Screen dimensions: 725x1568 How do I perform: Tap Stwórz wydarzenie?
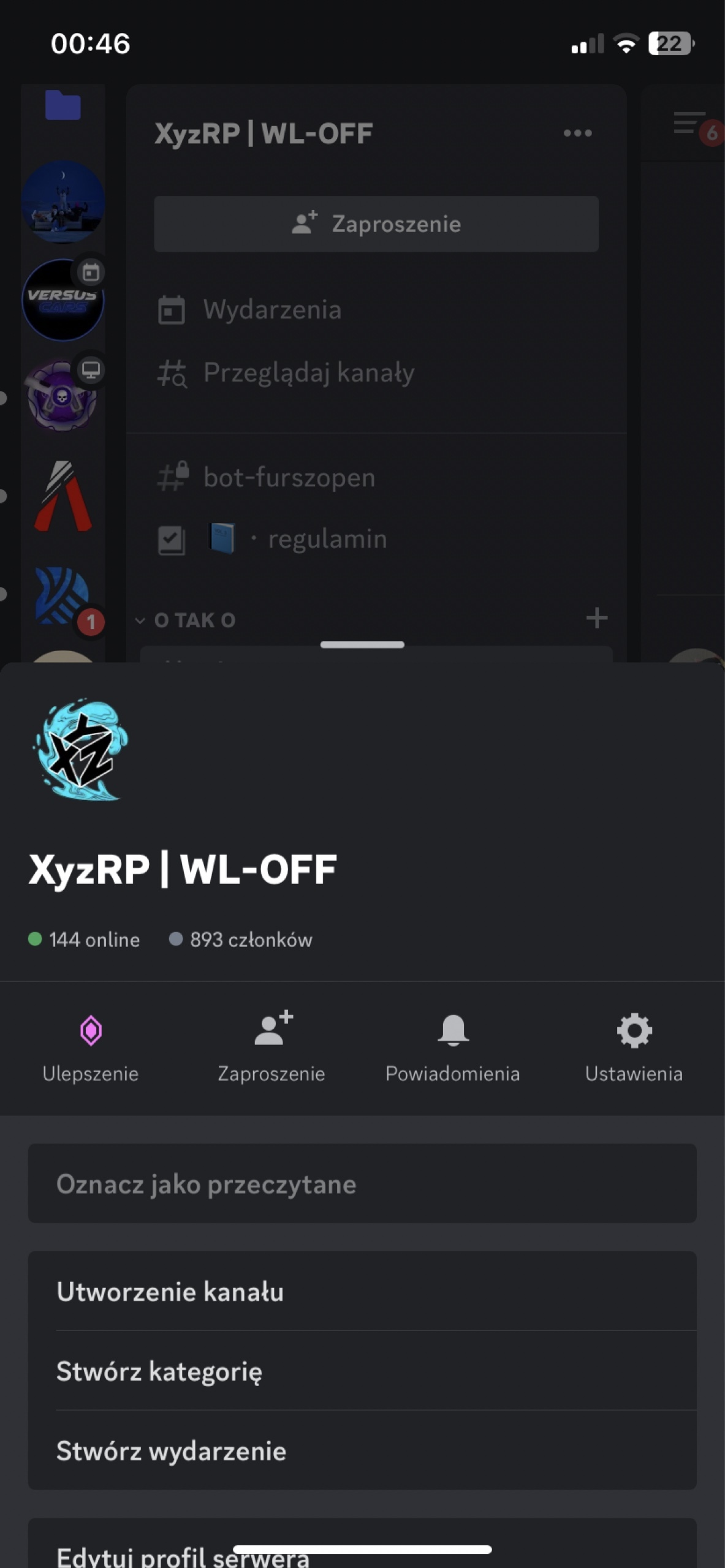tap(362, 1450)
